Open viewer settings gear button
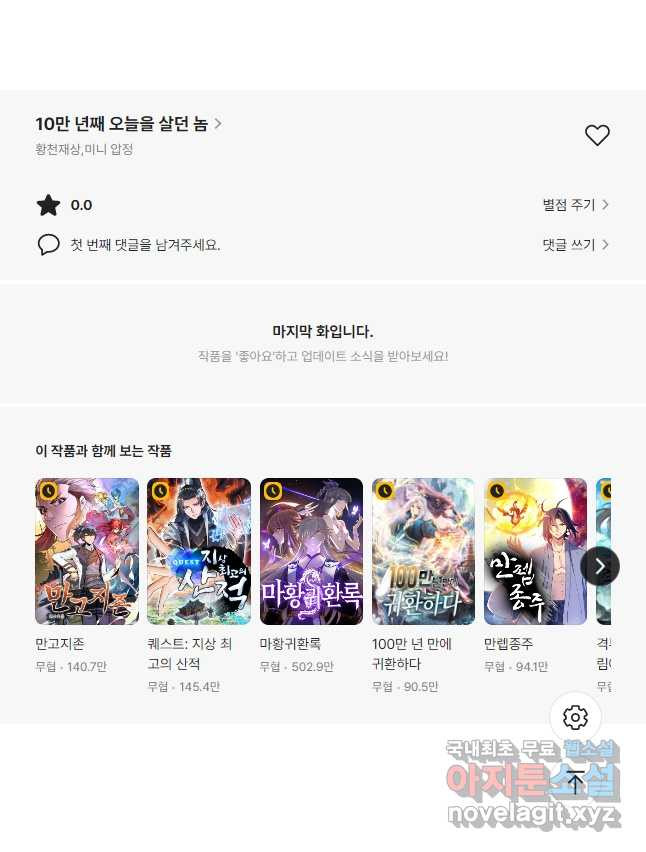 (575, 717)
